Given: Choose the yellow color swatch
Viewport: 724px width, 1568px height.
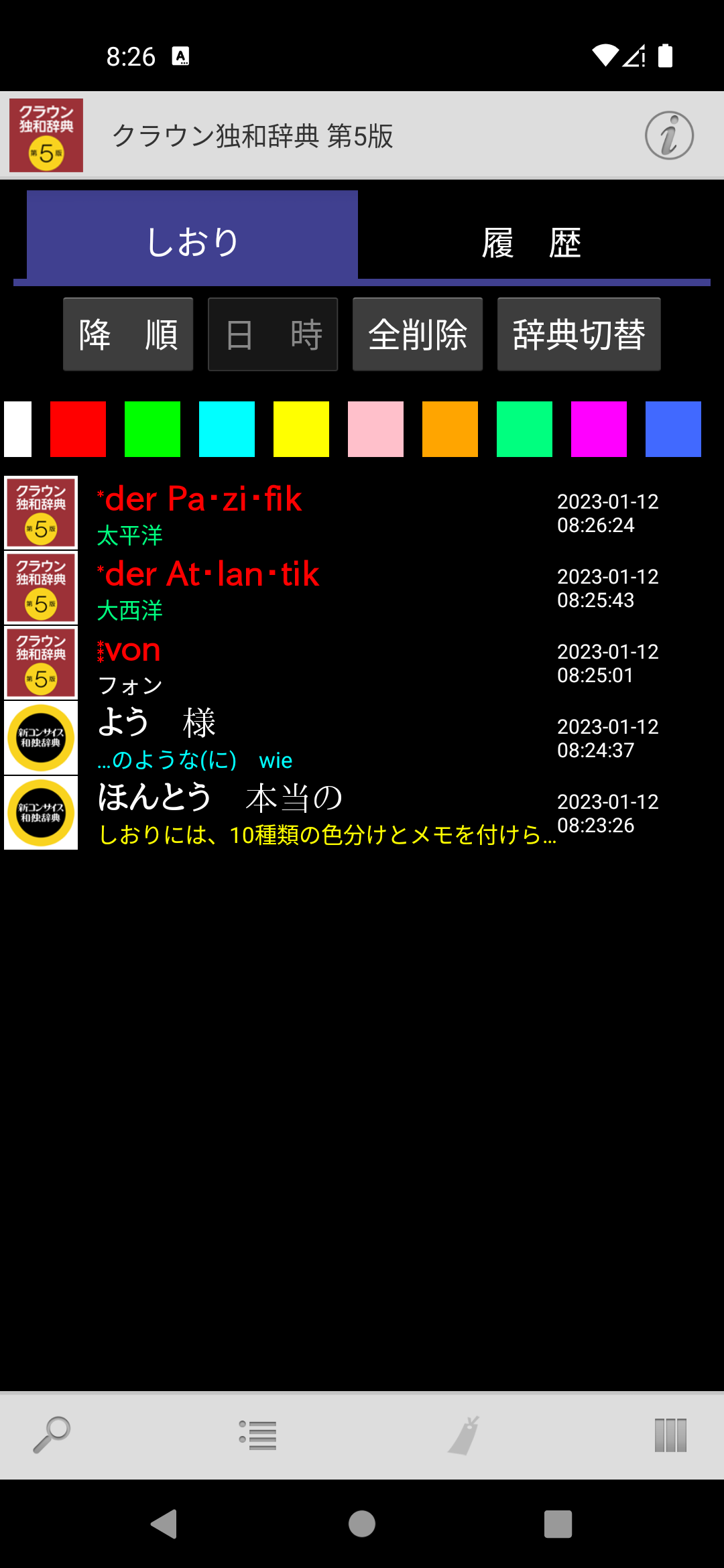Looking at the screenshot, I should tap(301, 430).
